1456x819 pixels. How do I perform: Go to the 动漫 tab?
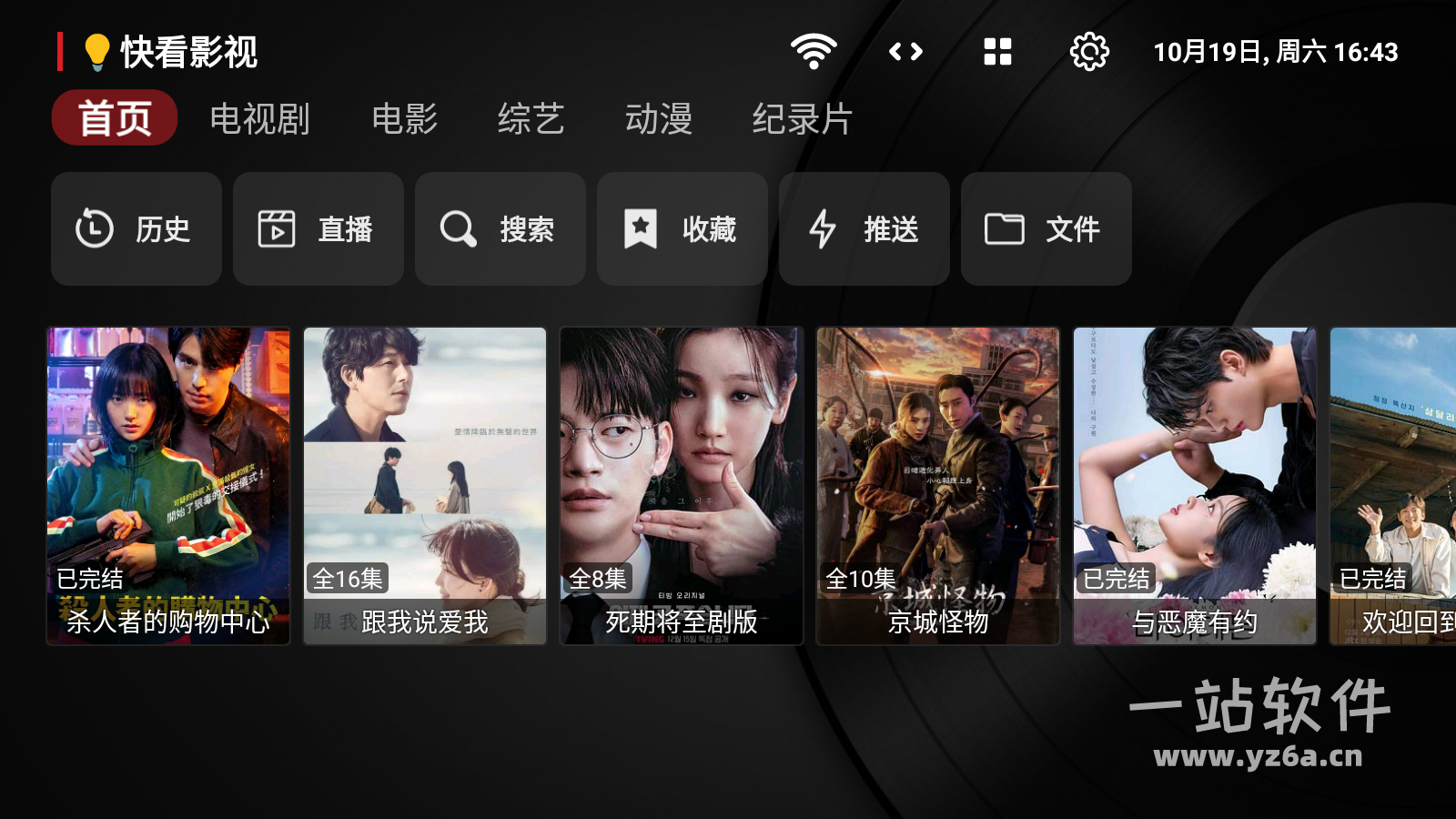pyautogui.click(x=659, y=119)
